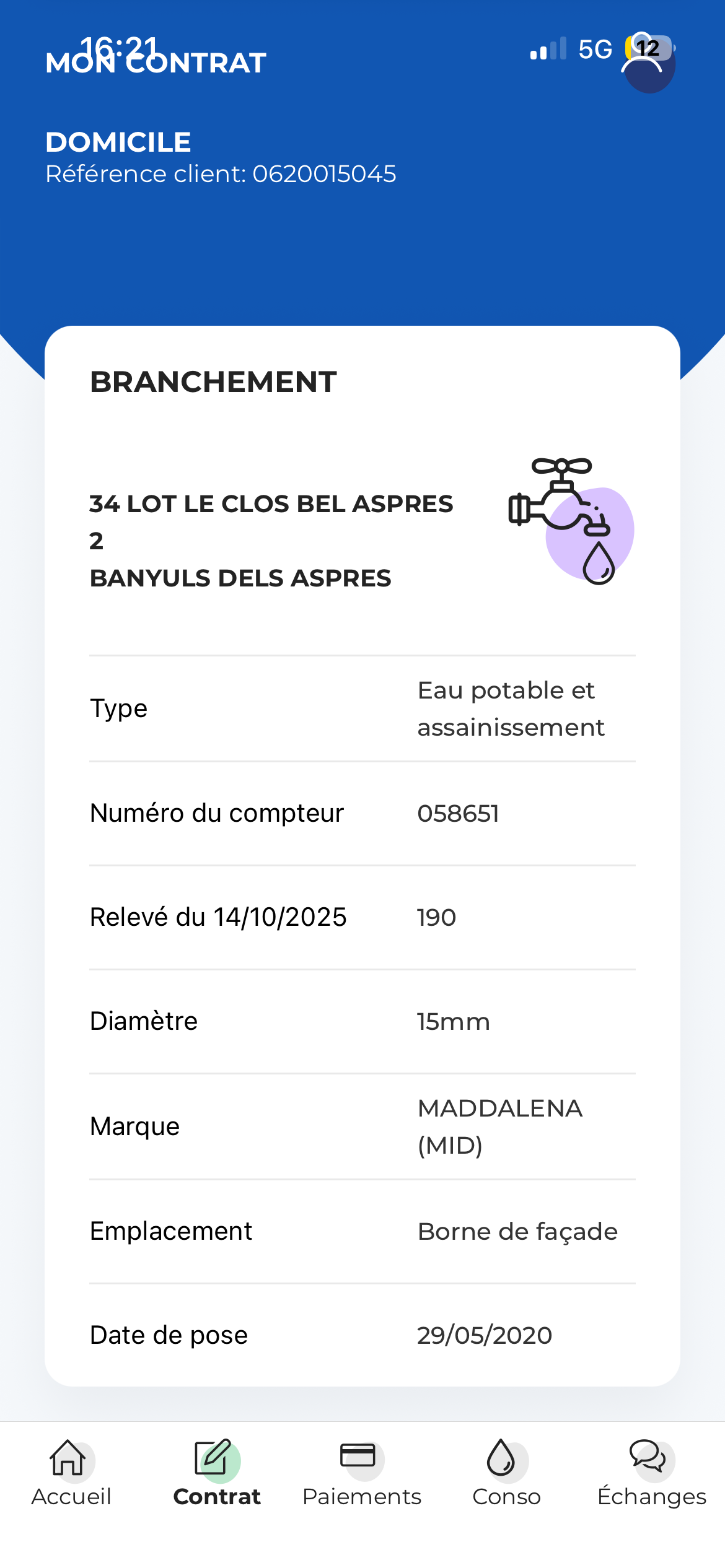Go to the Accueil tab
The image size is (725, 1568).
71,1473
